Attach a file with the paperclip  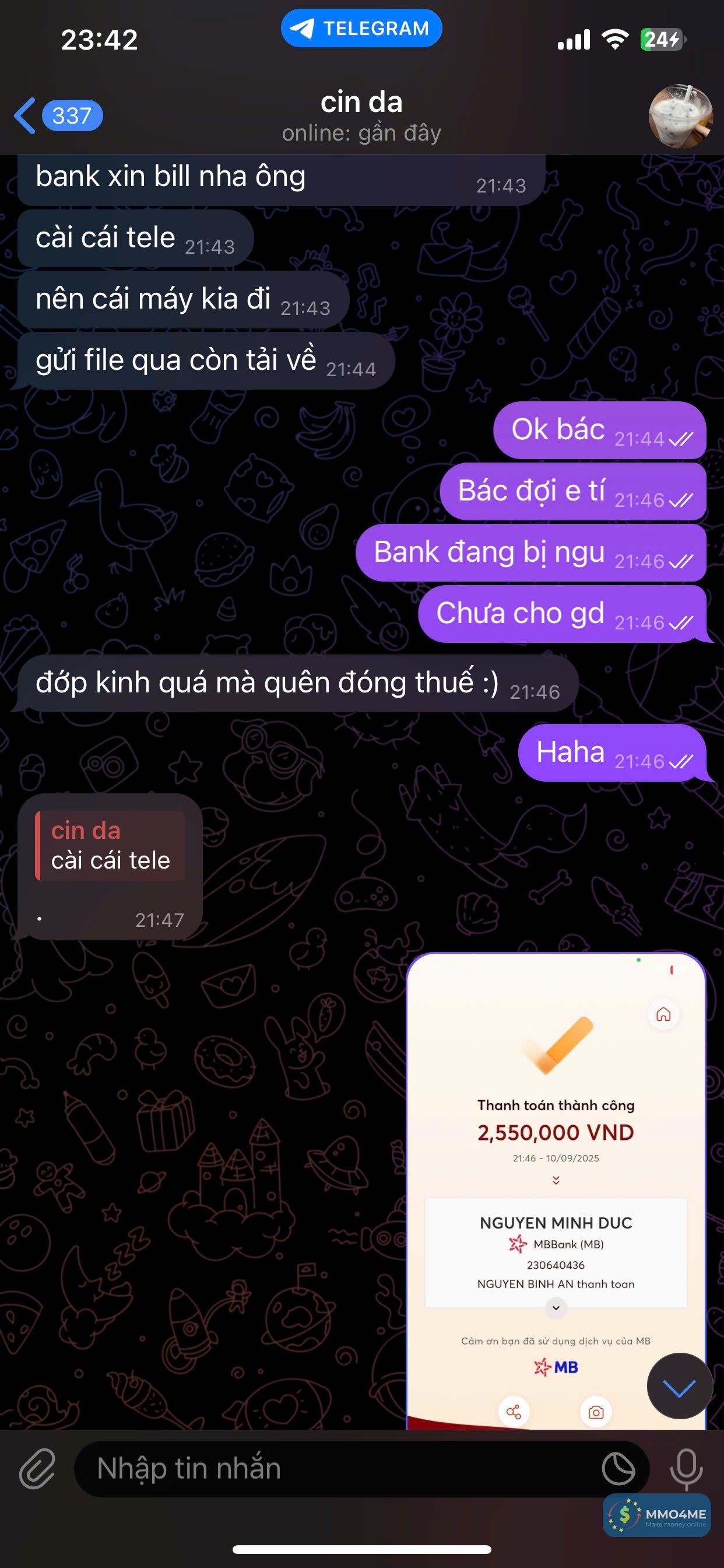pos(38,1469)
